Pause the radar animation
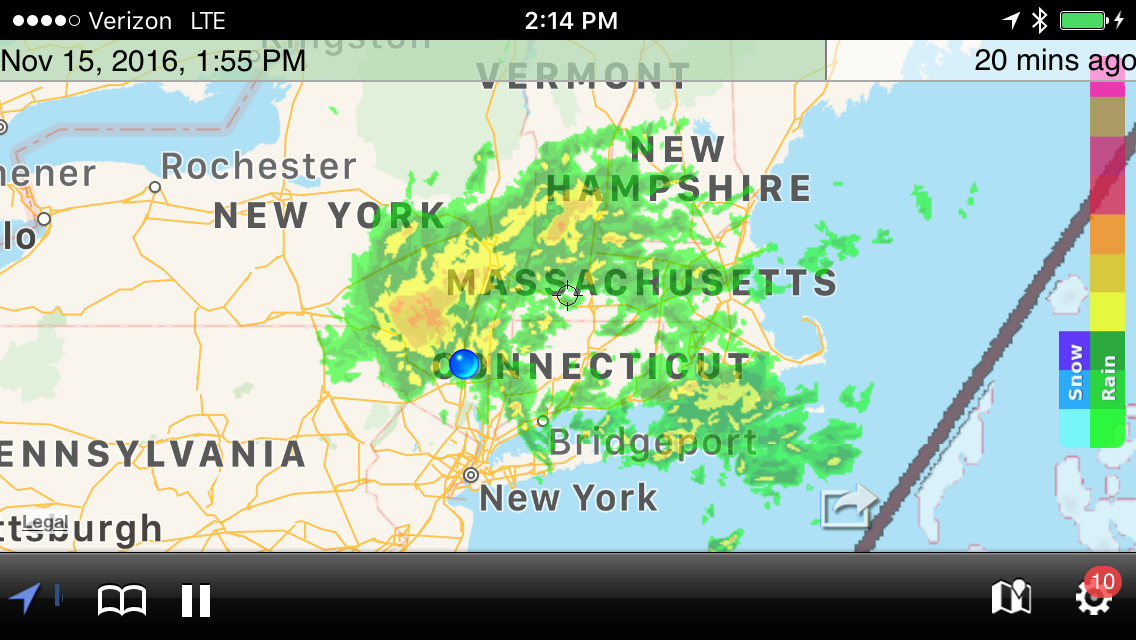 click(196, 601)
